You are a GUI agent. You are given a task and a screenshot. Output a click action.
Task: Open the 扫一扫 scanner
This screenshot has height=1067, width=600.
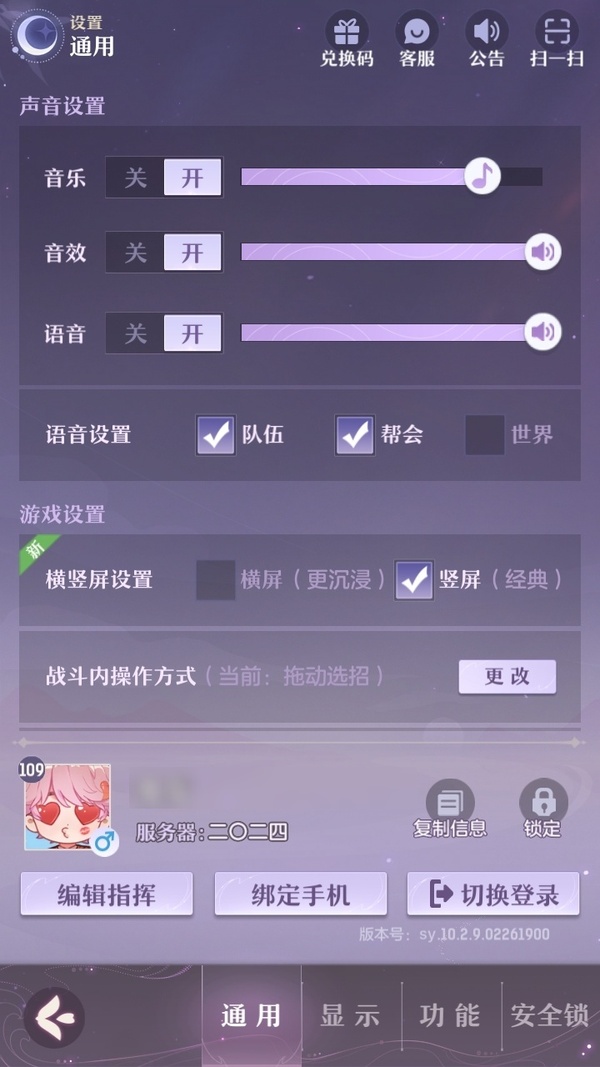pos(557,38)
